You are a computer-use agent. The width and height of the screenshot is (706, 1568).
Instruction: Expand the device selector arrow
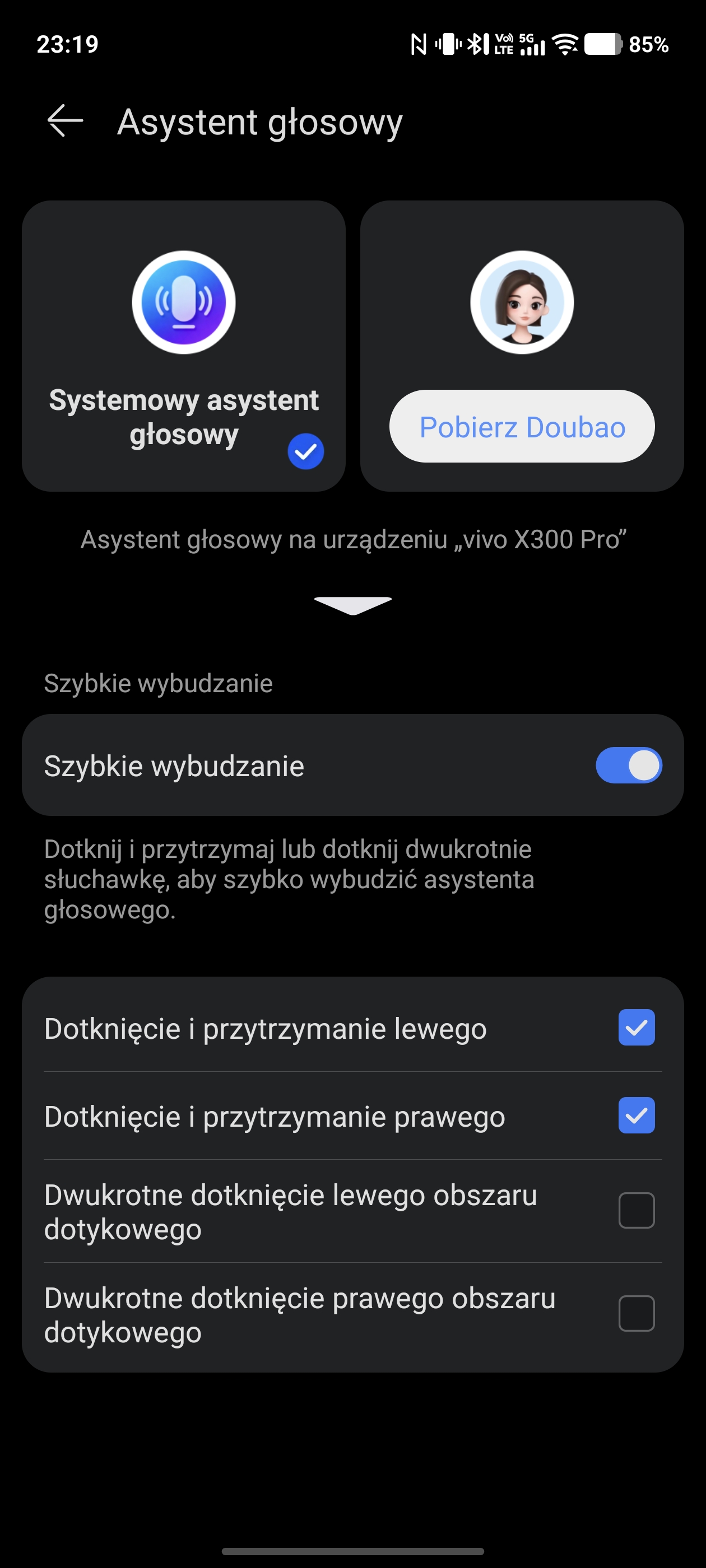352,605
